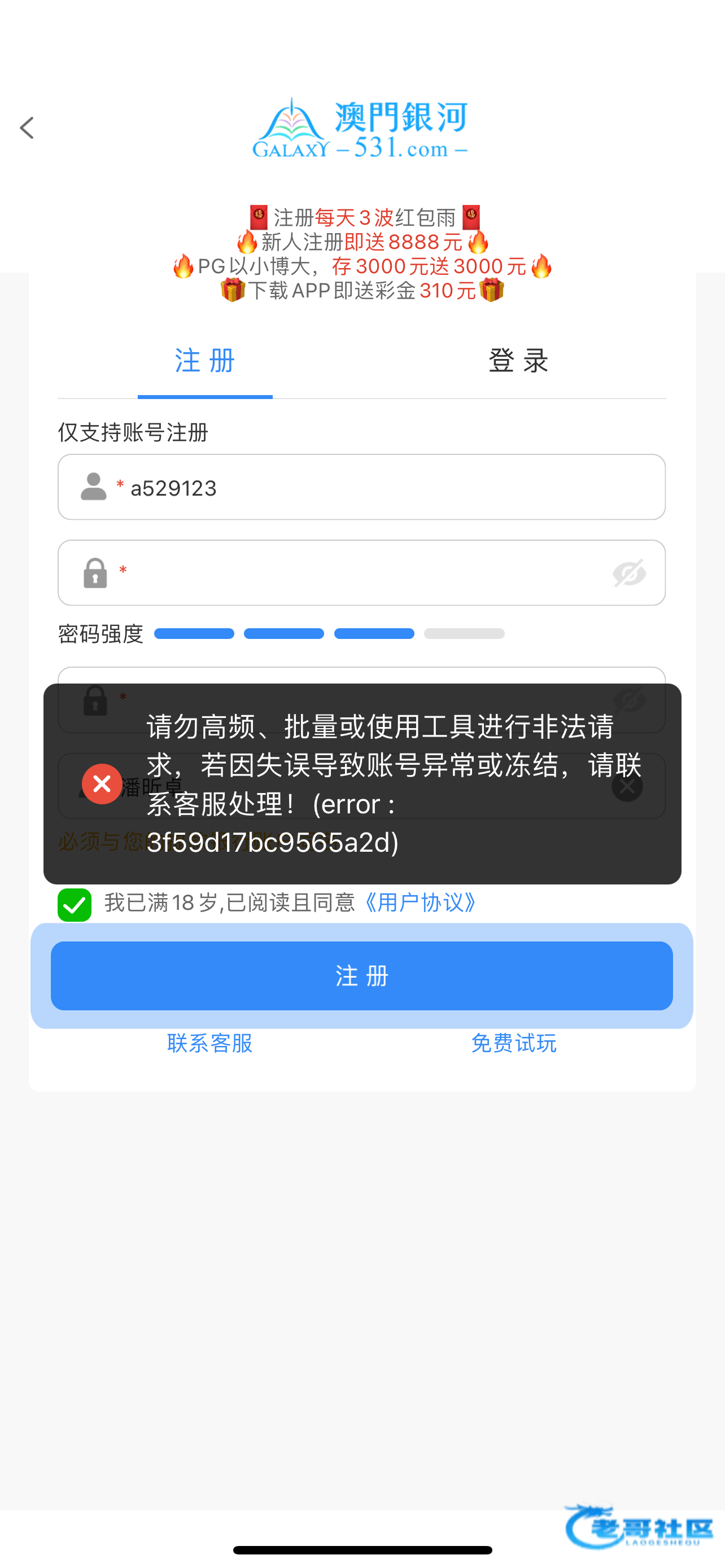Open 联系客服 customer service link

[210, 1043]
